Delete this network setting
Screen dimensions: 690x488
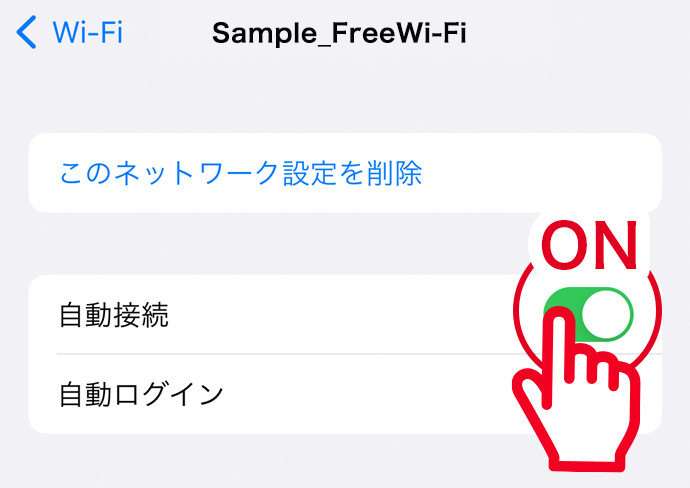pos(240,173)
